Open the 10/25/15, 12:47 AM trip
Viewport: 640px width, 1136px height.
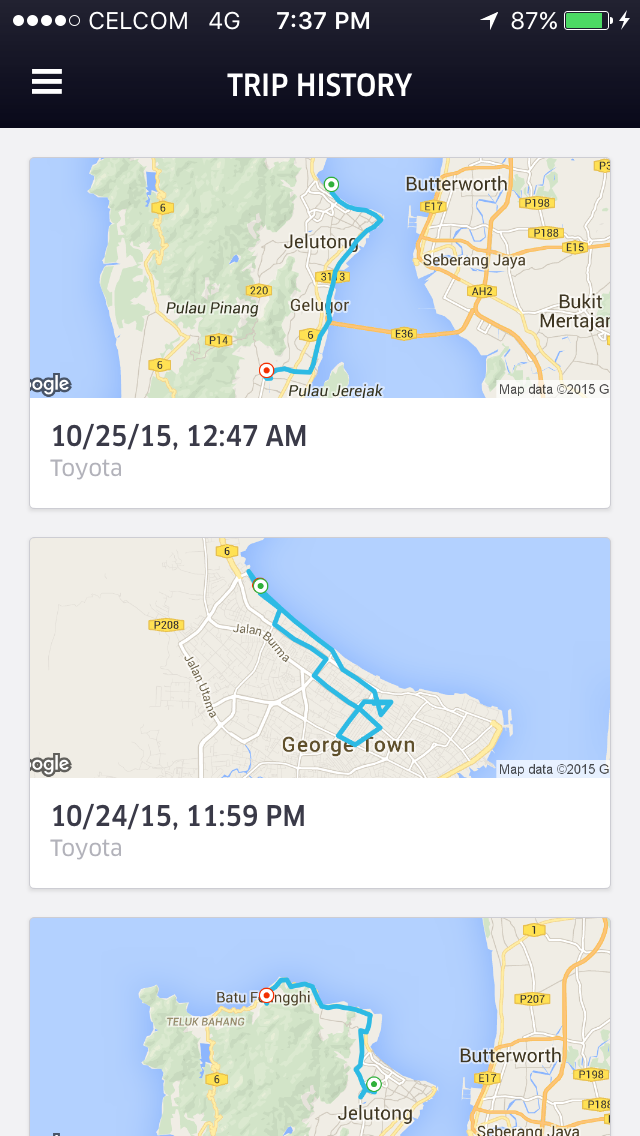pyautogui.click(x=320, y=333)
